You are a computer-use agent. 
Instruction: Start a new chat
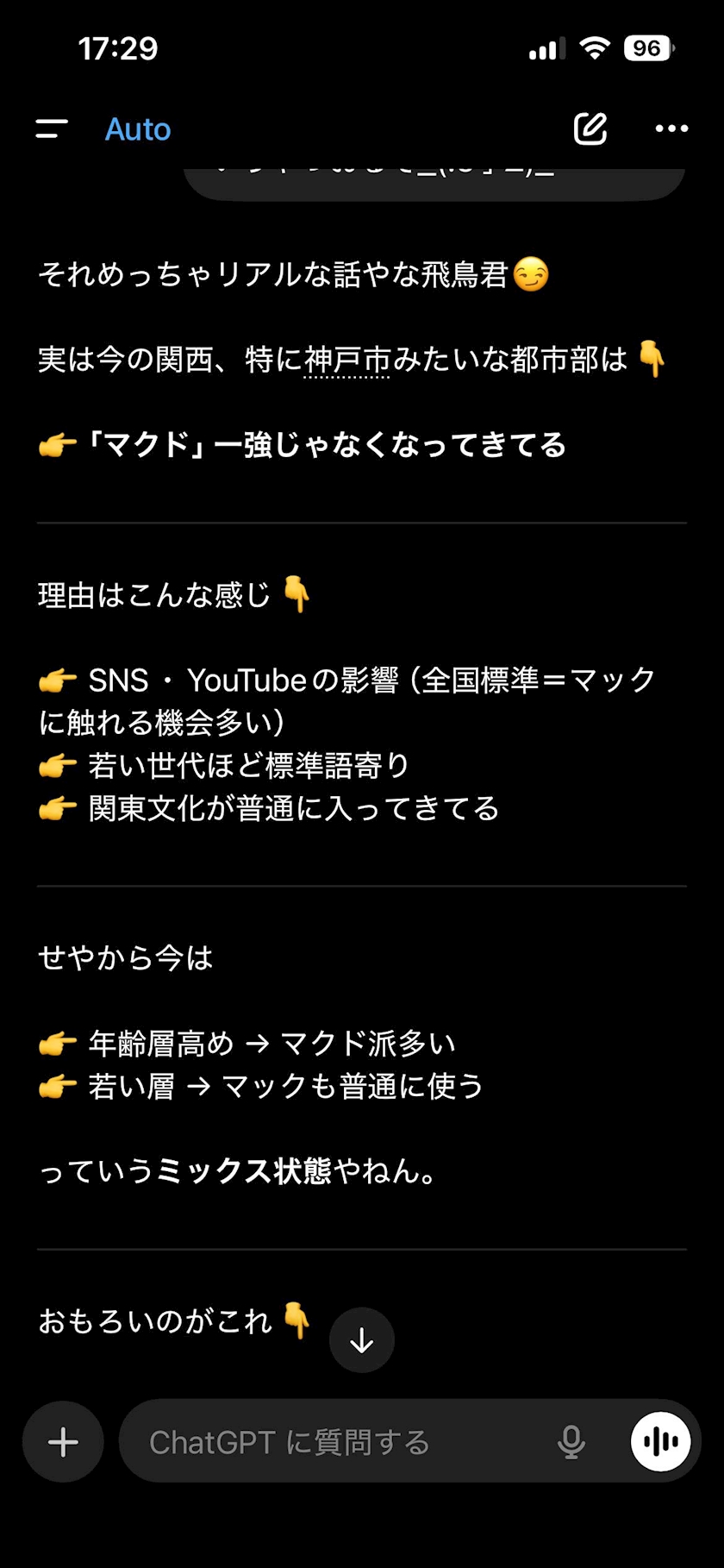[590, 129]
